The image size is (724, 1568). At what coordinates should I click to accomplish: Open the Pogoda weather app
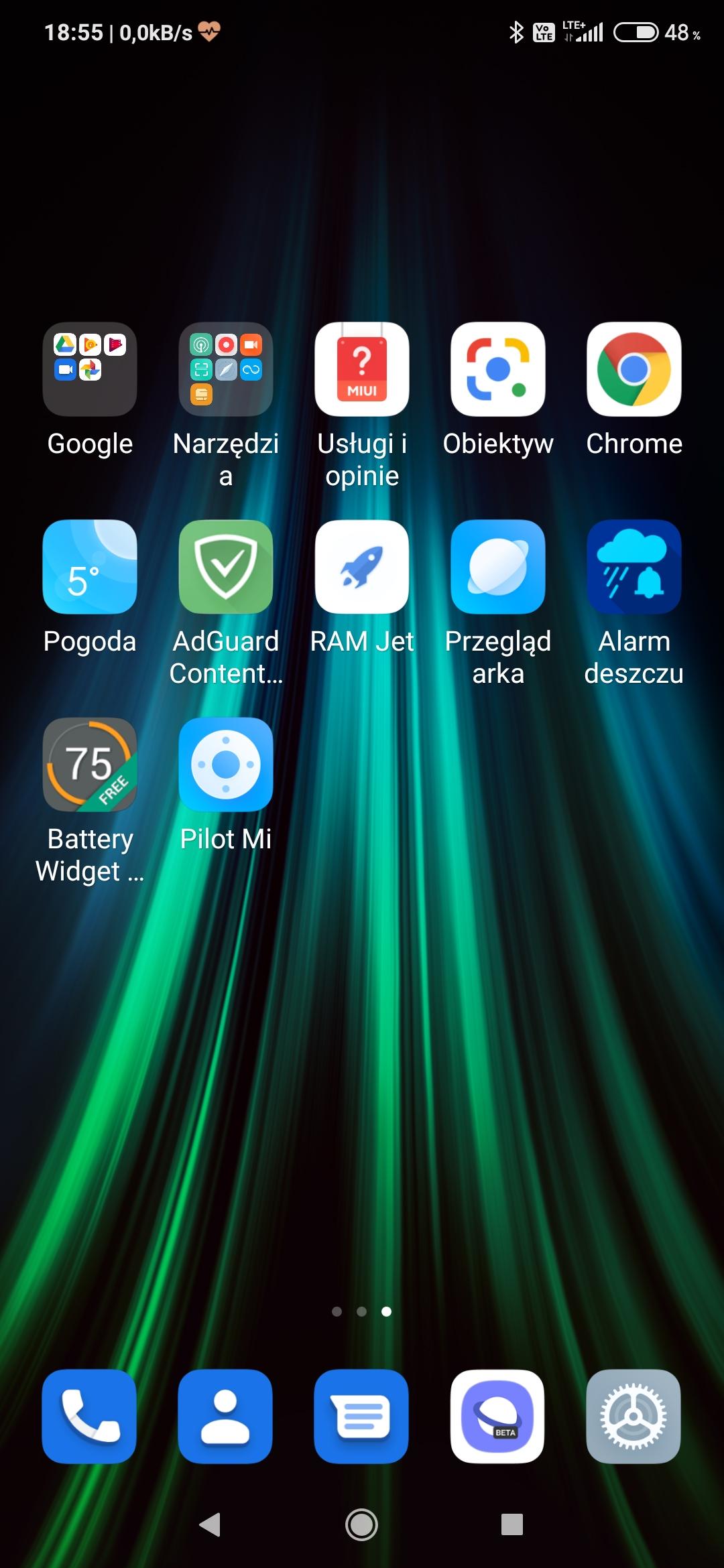tap(90, 567)
